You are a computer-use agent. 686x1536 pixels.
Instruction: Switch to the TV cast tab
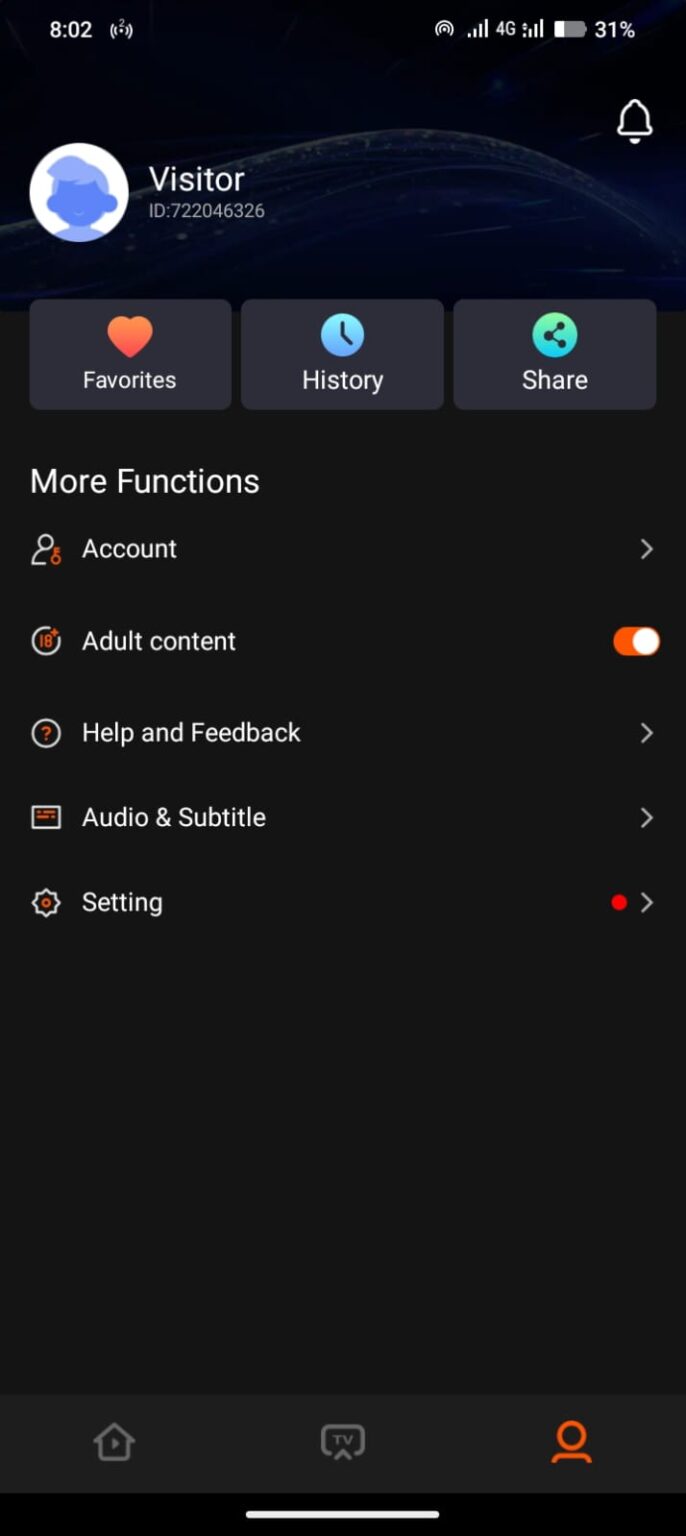[343, 1442]
